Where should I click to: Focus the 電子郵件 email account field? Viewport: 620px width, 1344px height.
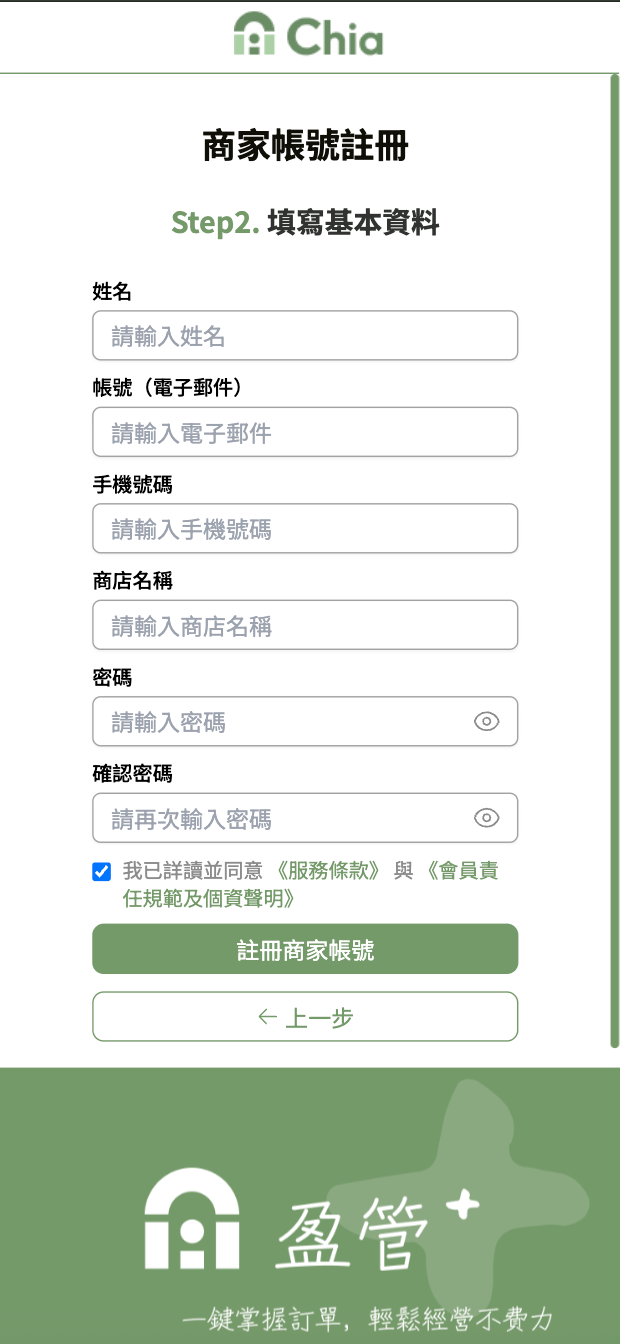point(305,432)
